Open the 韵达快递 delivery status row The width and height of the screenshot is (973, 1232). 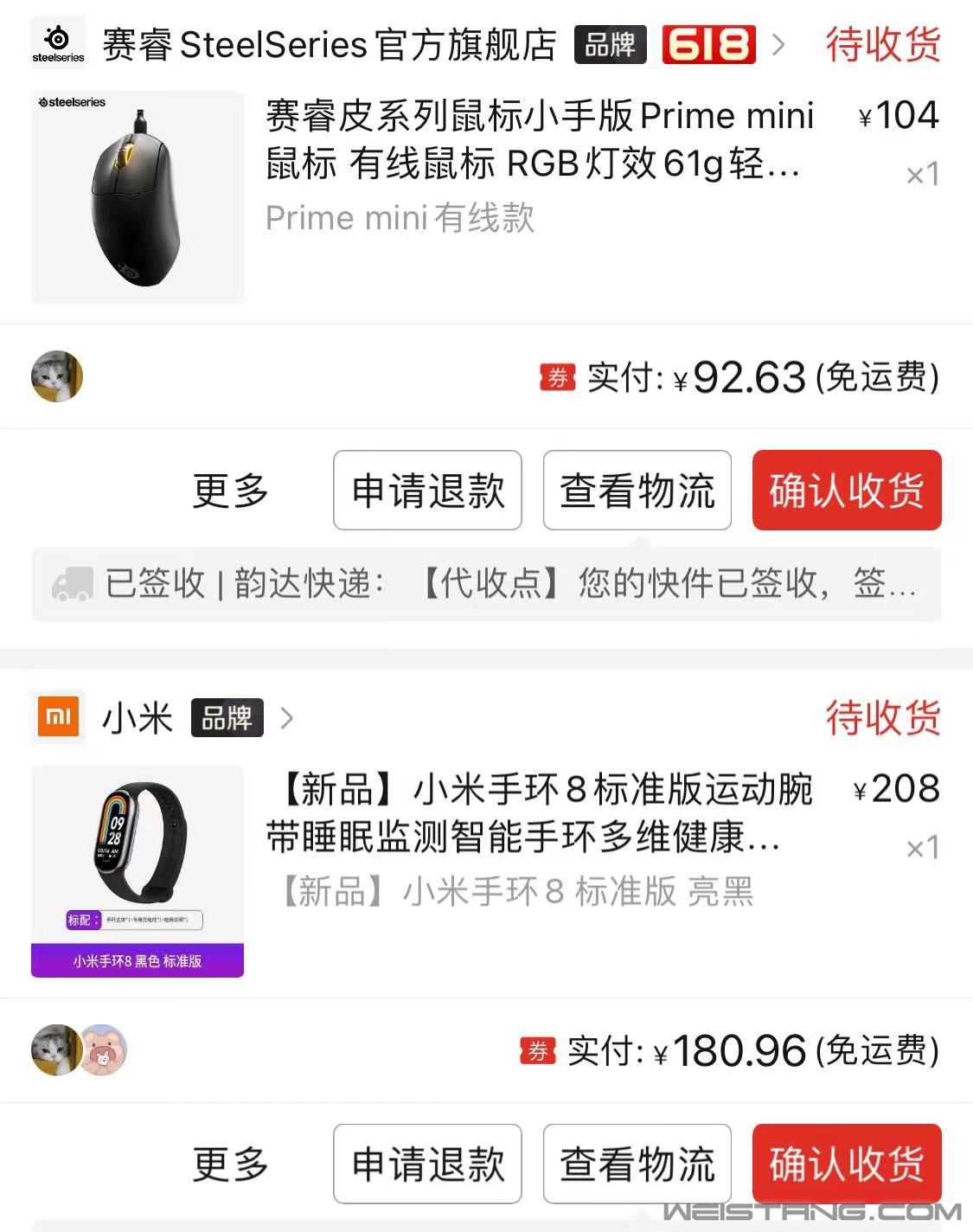coord(486,584)
